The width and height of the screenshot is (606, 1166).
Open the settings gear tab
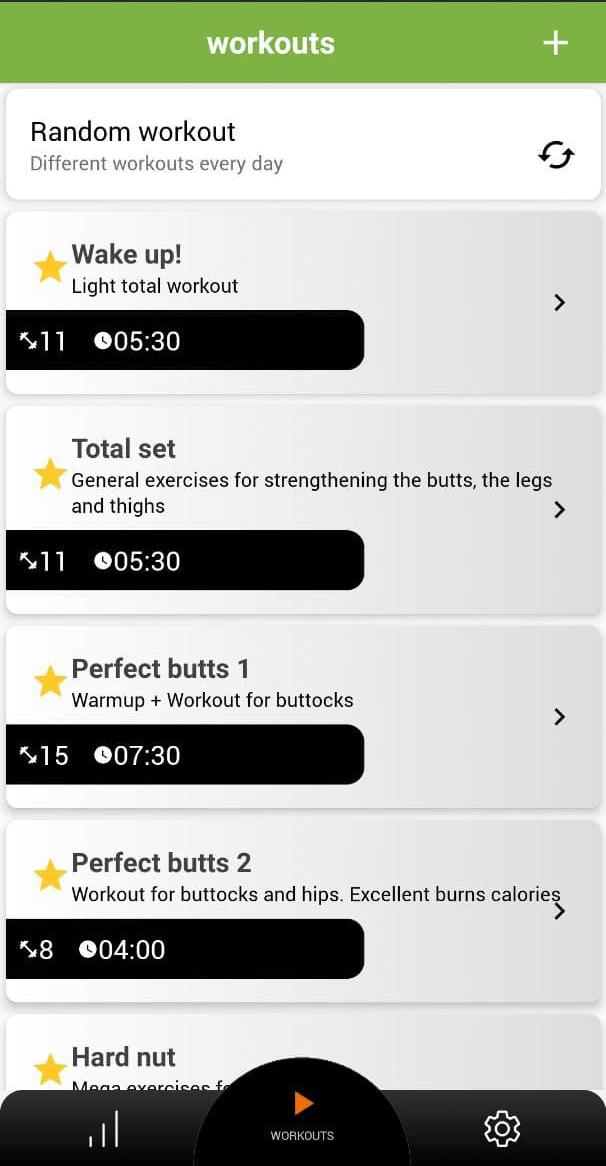pyautogui.click(x=502, y=1129)
